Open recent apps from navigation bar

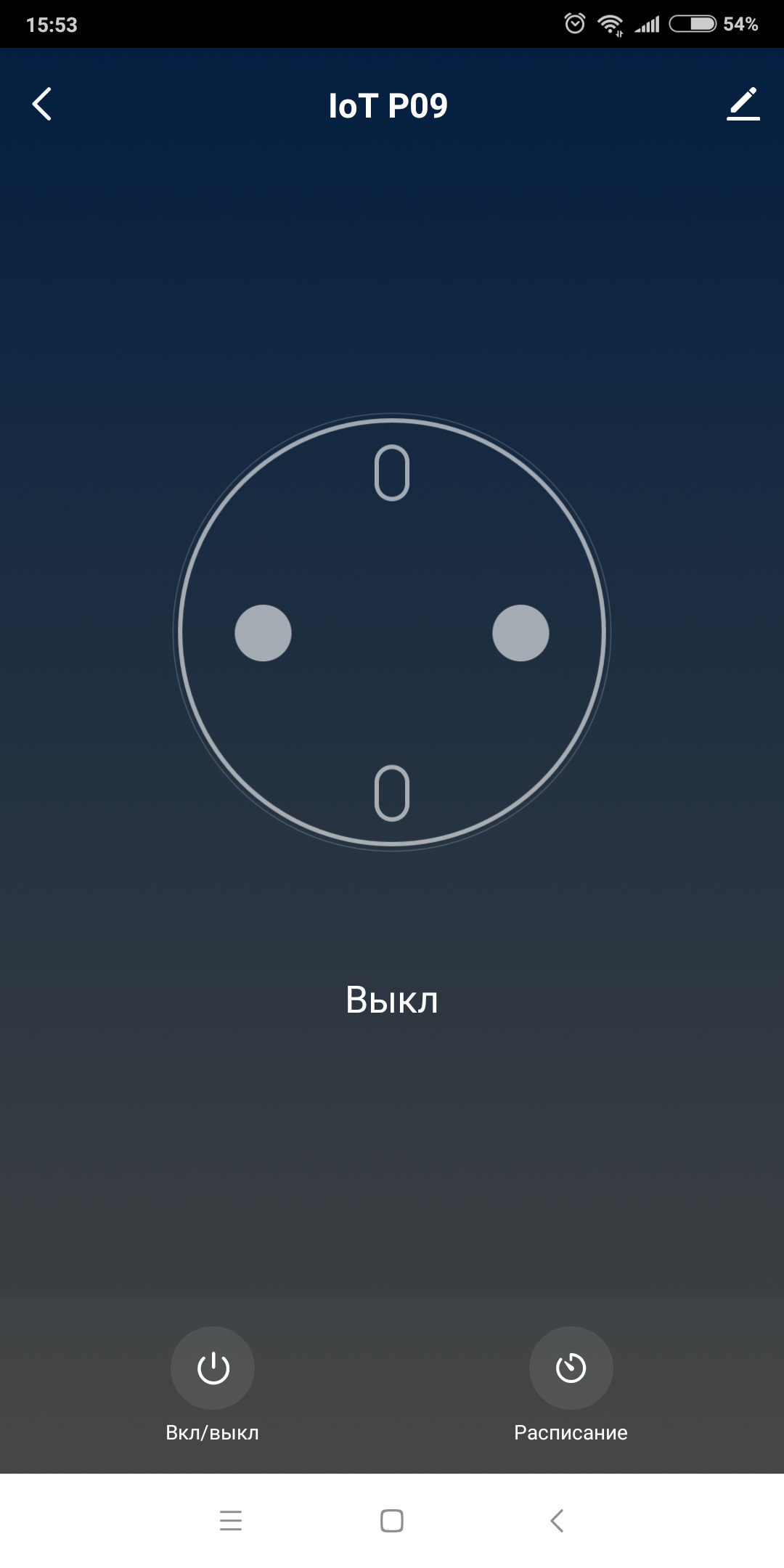[x=231, y=1520]
